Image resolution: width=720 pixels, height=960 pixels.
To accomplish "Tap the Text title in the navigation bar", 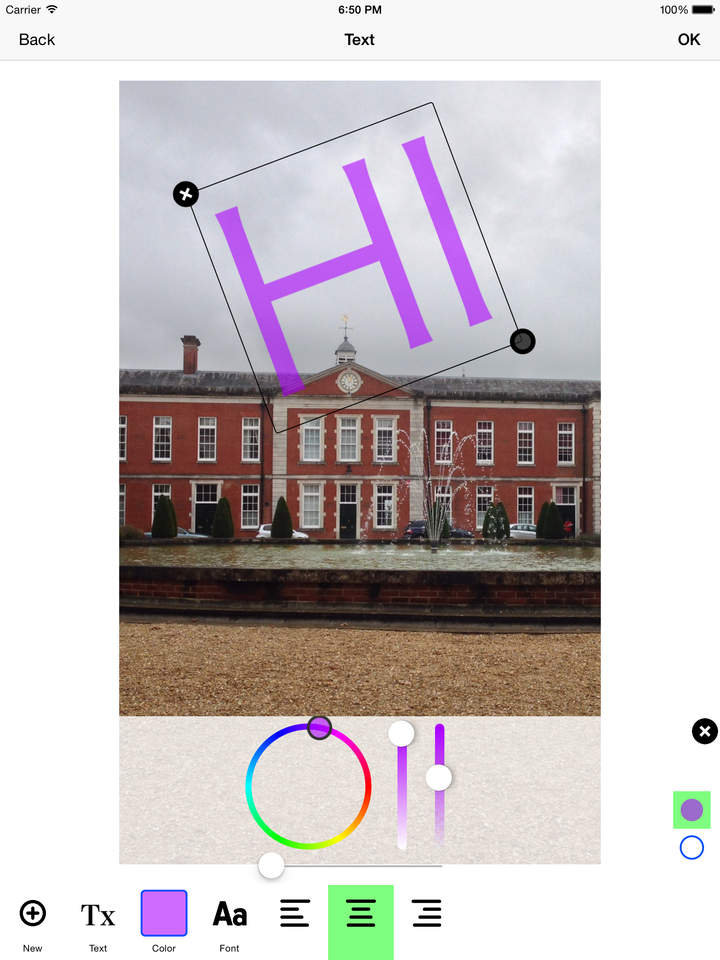I will [360, 40].
